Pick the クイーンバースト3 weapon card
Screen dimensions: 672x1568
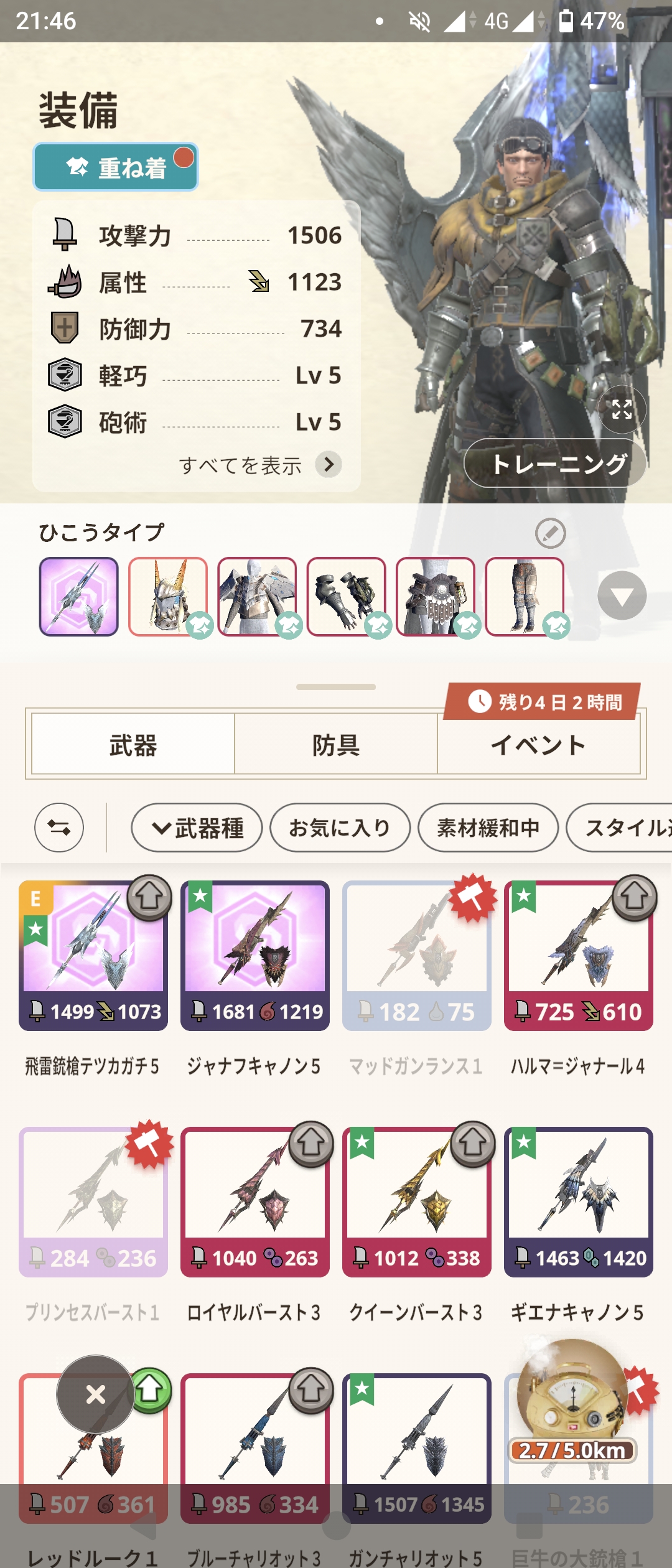(417, 1202)
